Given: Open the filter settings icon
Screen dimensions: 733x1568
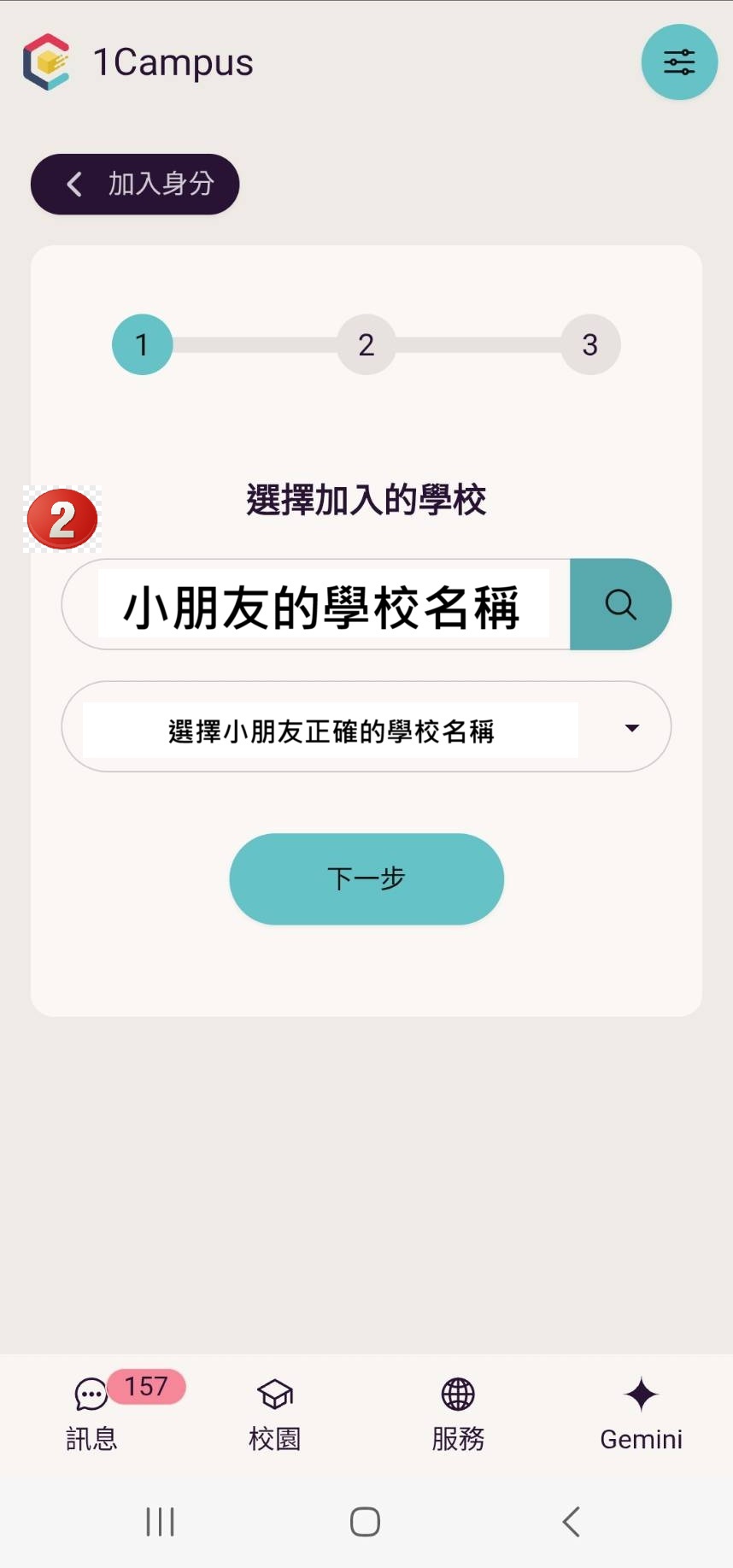Looking at the screenshot, I should coord(679,62).
